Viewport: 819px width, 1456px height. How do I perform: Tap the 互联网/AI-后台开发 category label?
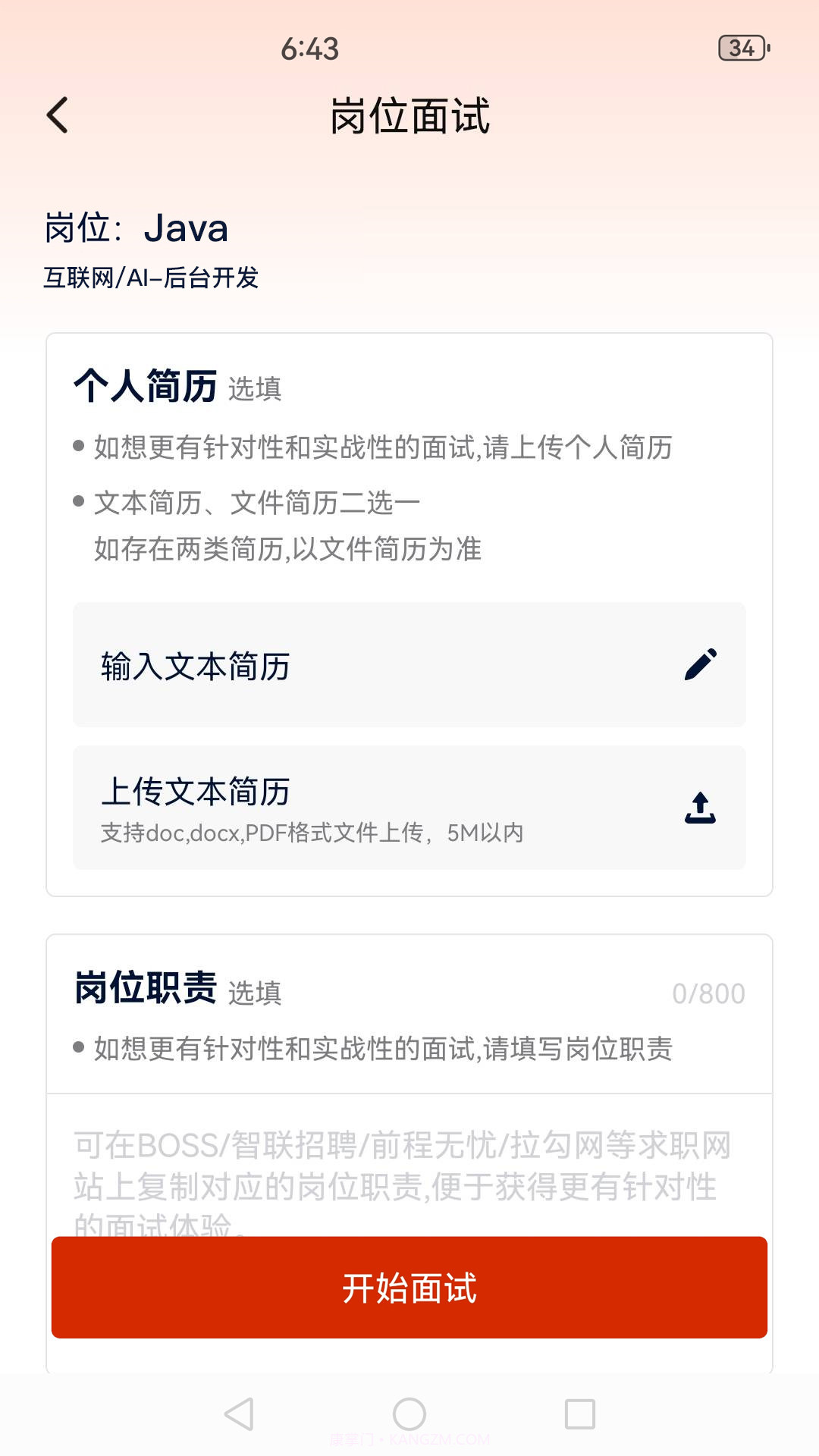coord(152,281)
